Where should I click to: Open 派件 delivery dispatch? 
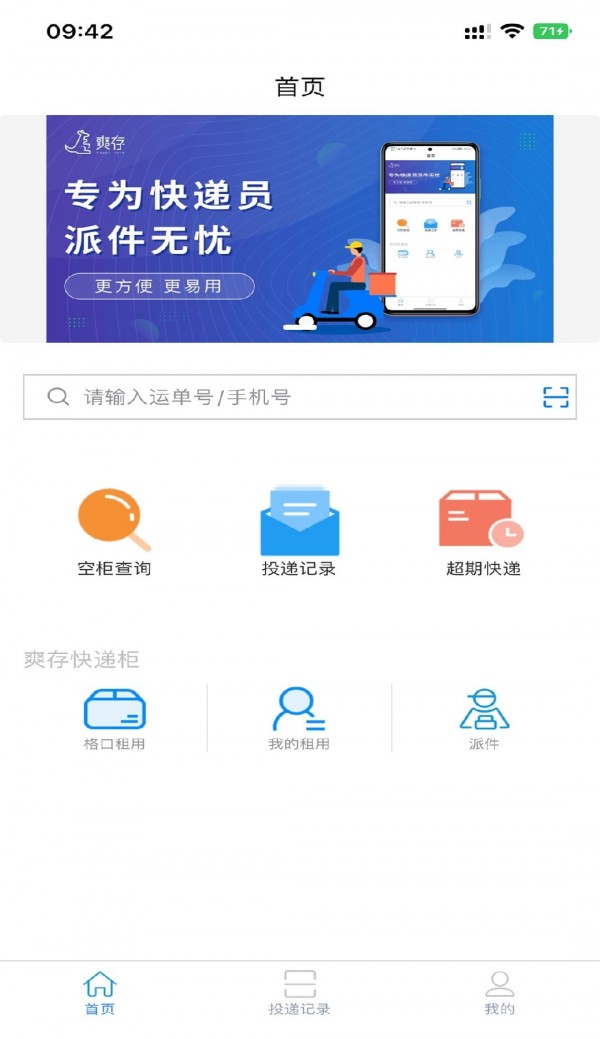click(x=484, y=719)
